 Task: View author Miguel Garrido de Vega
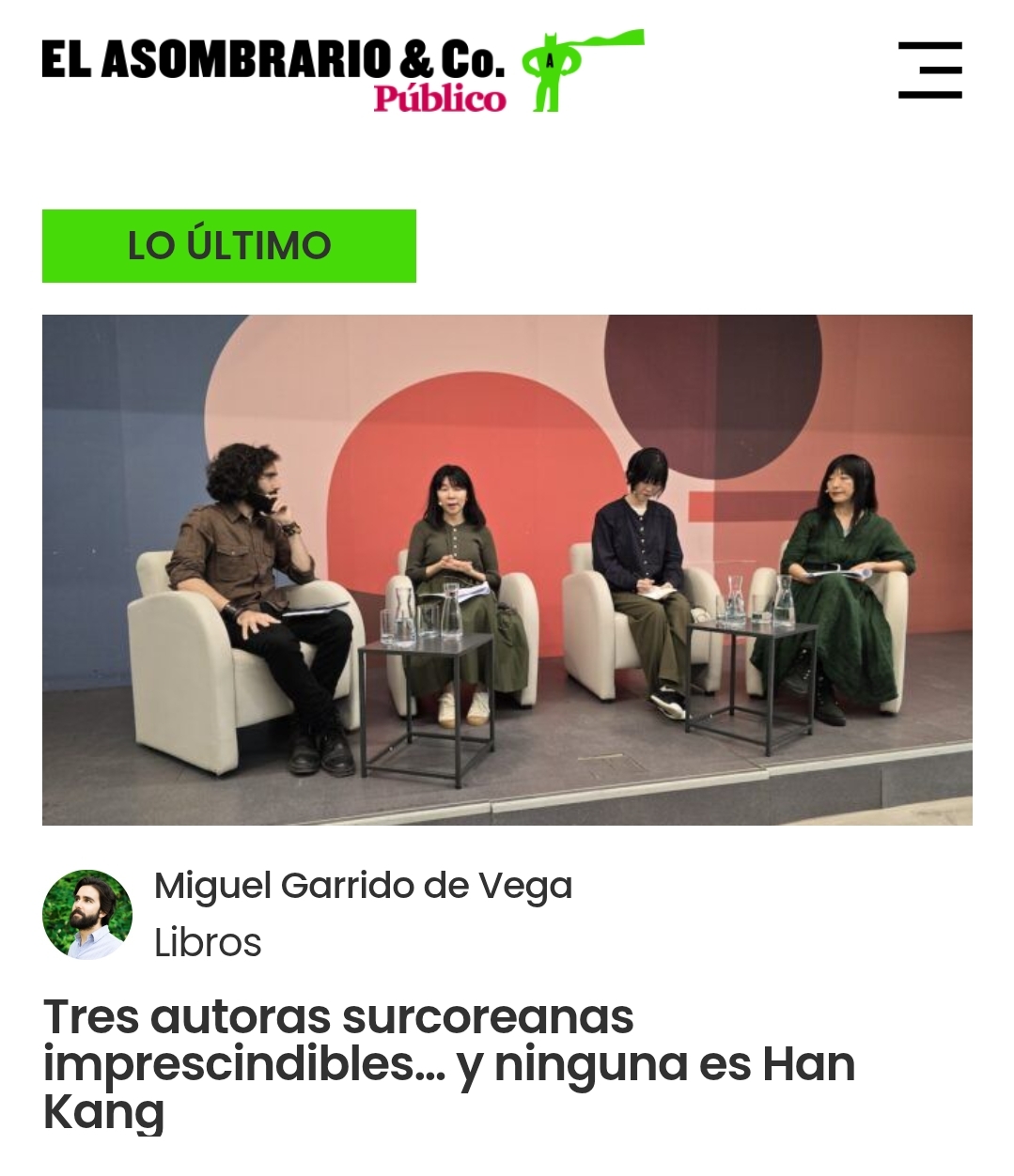363,886
